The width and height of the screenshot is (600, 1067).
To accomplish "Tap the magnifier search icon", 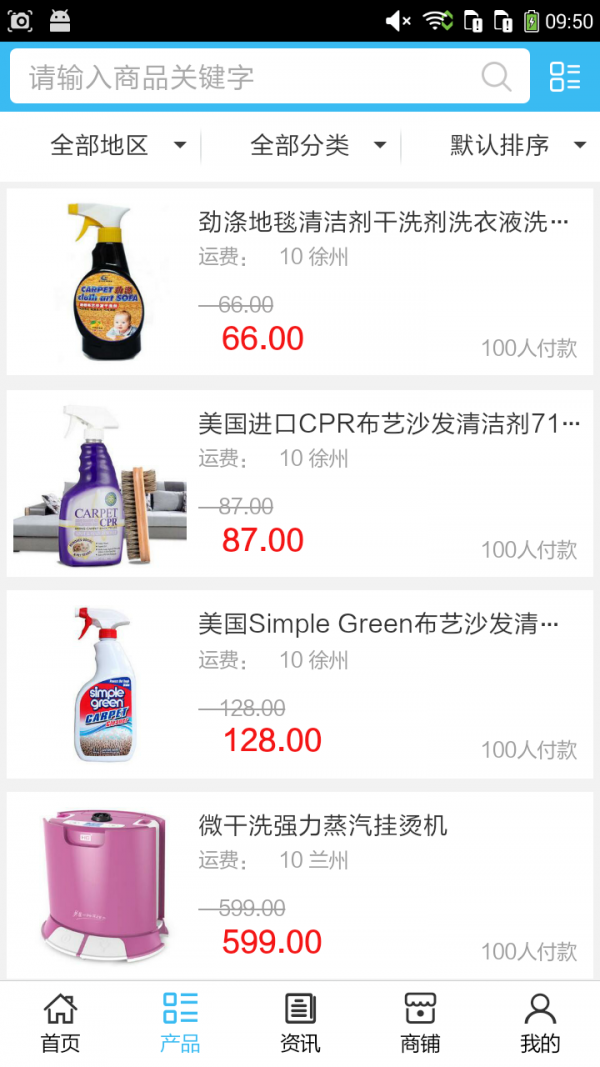I will pos(496,77).
